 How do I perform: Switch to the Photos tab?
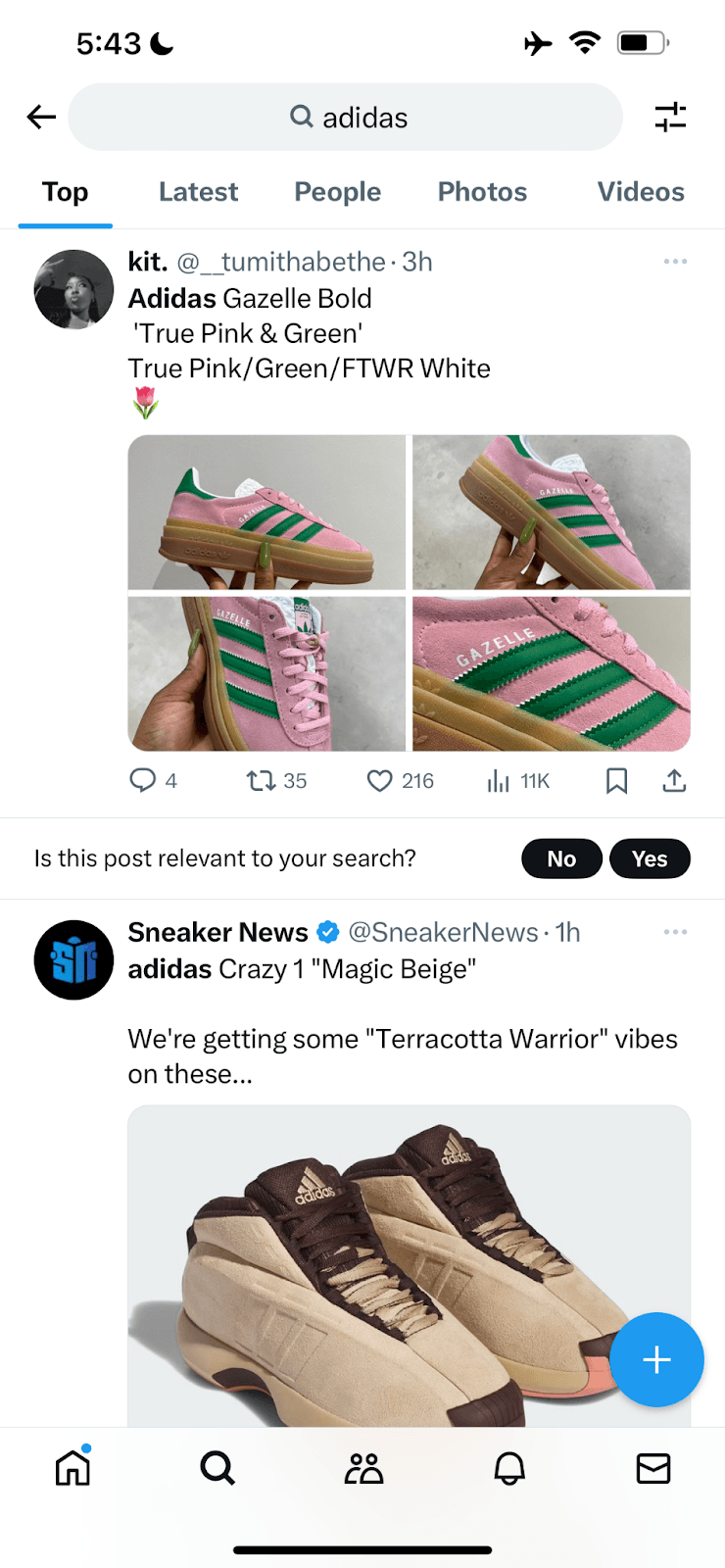pyautogui.click(x=482, y=192)
